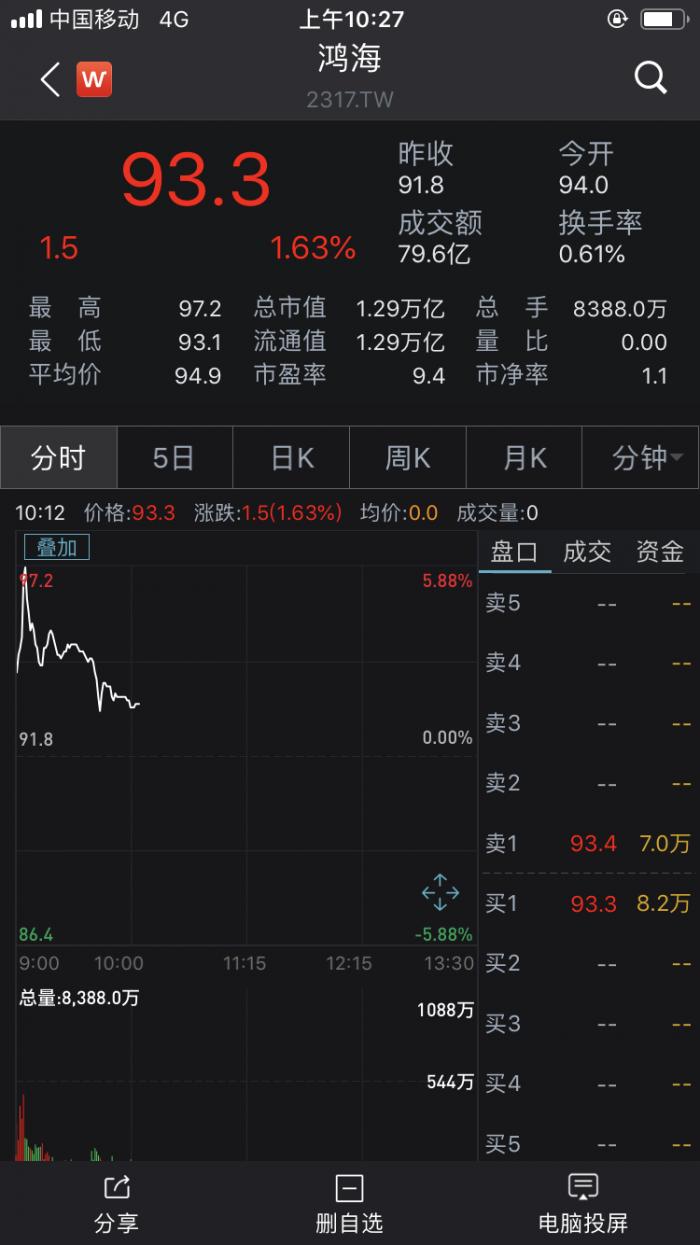Select the 盘口 order book tab
Image resolution: width=700 pixels, height=1245 pixels.
click(514, 552)
